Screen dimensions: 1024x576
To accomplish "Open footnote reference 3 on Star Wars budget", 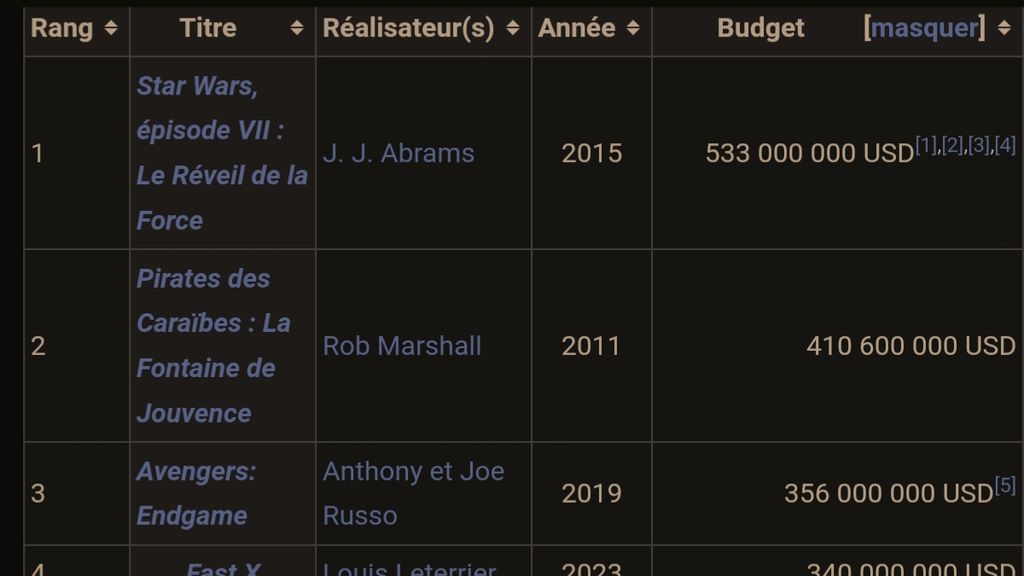I will (x=978, y=145).
